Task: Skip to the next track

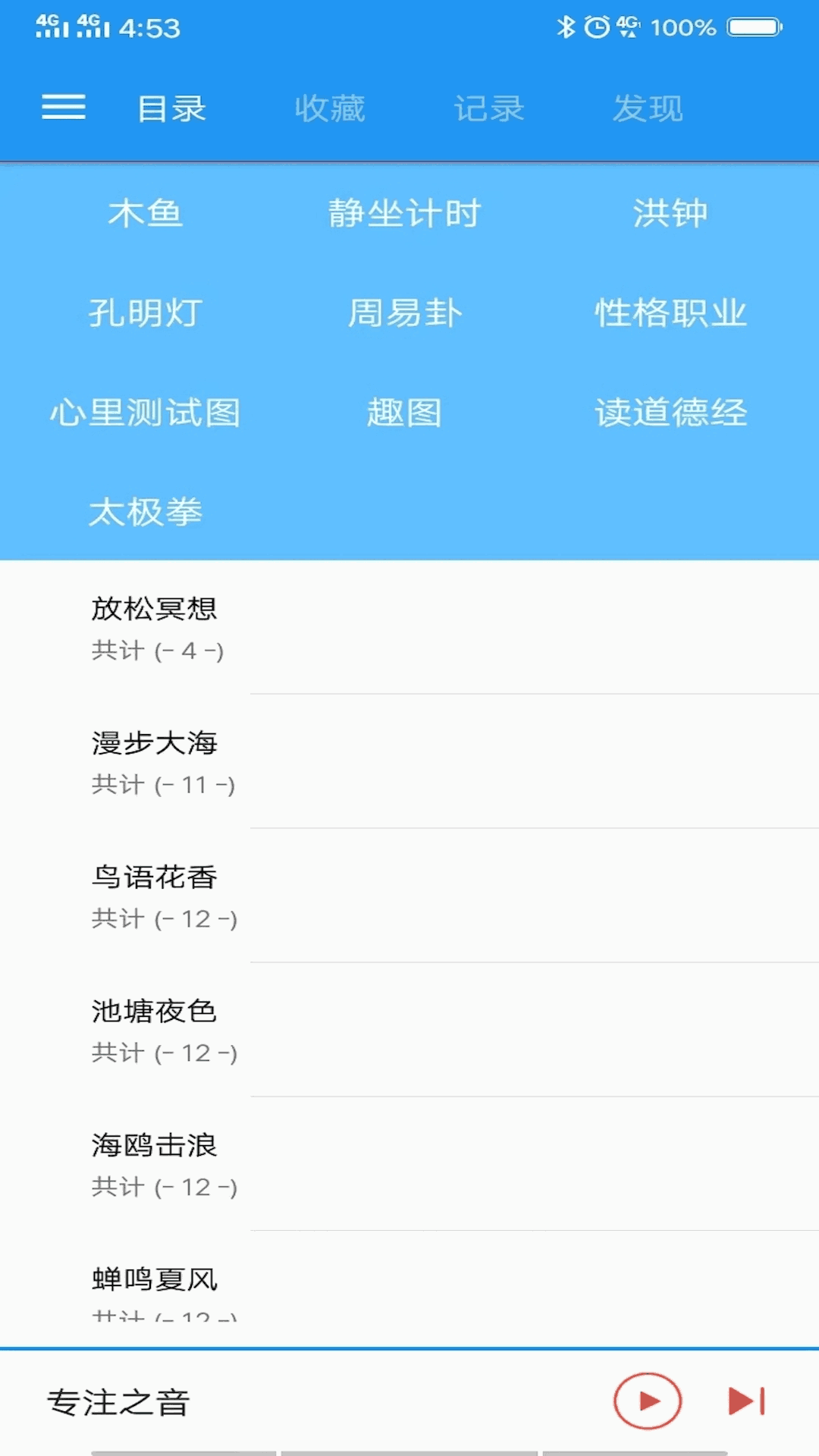Action: coord(746,1401)
